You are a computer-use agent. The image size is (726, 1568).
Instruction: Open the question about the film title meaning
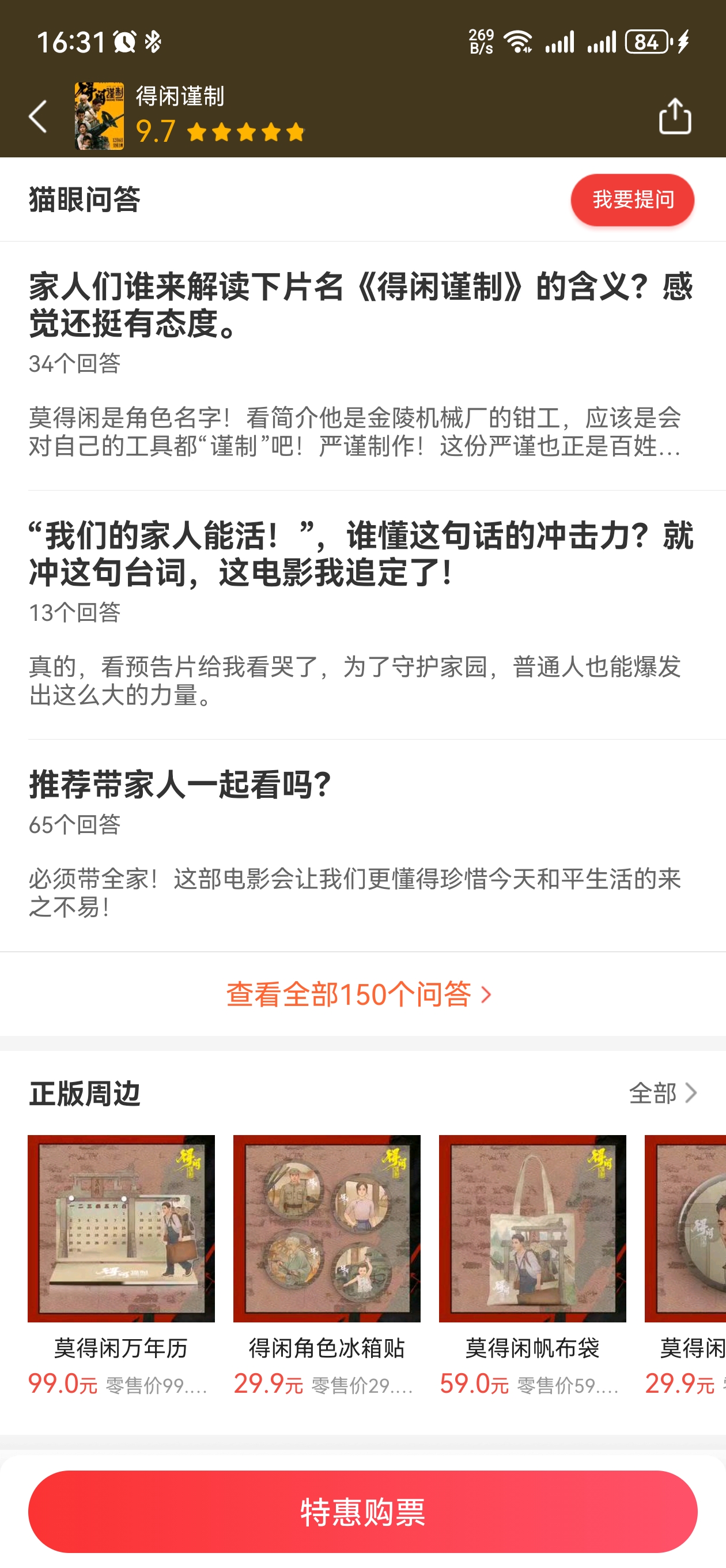(x=361, y=307)
